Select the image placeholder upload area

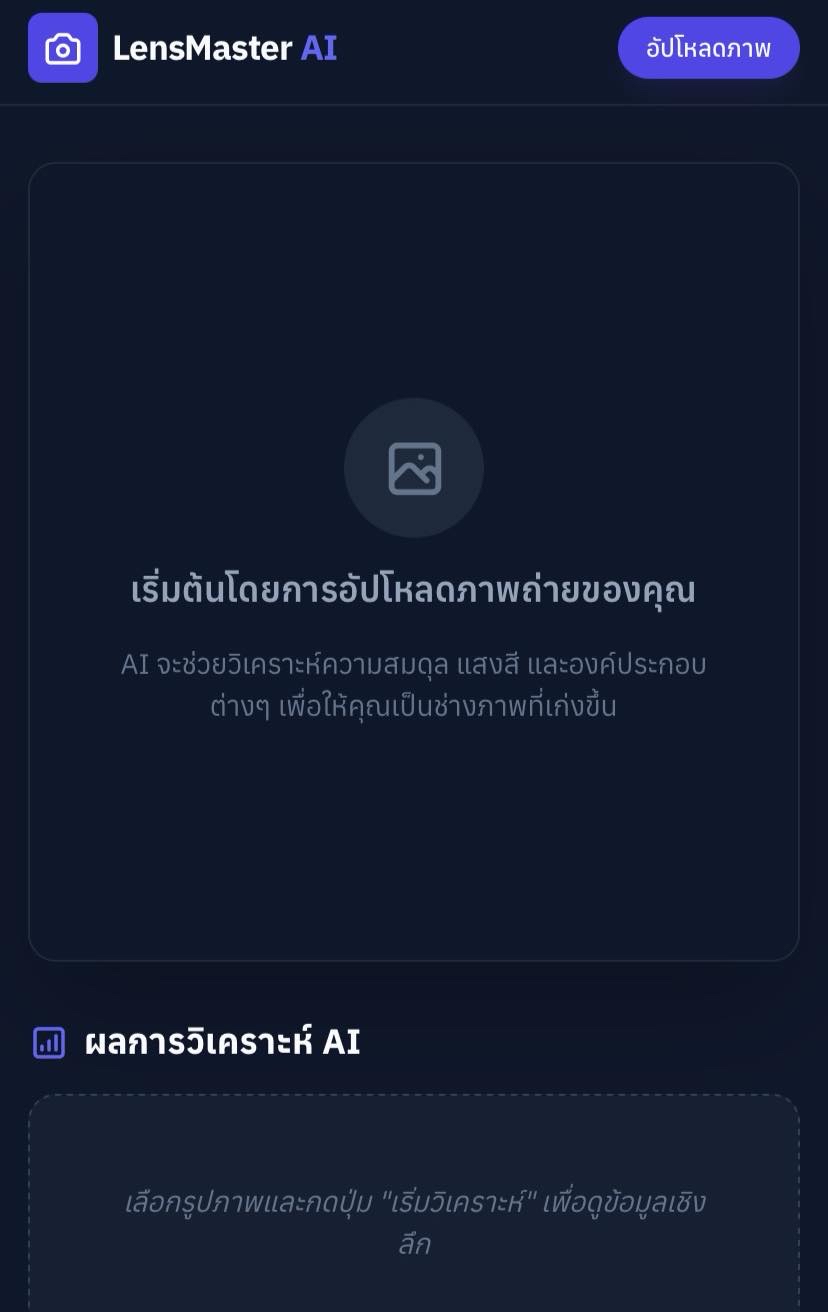click(x=413, y=560)
